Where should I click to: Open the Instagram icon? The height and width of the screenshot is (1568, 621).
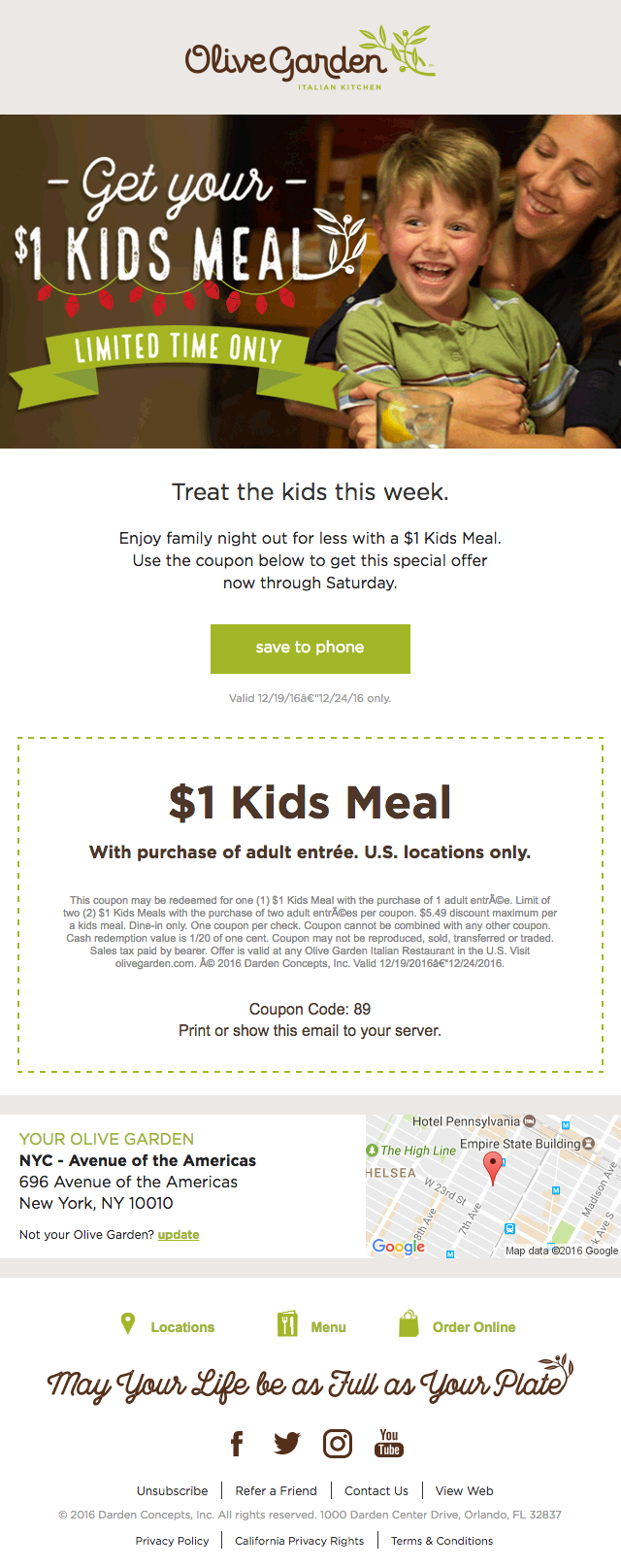pyautogui.click(x=337, y=1444)
